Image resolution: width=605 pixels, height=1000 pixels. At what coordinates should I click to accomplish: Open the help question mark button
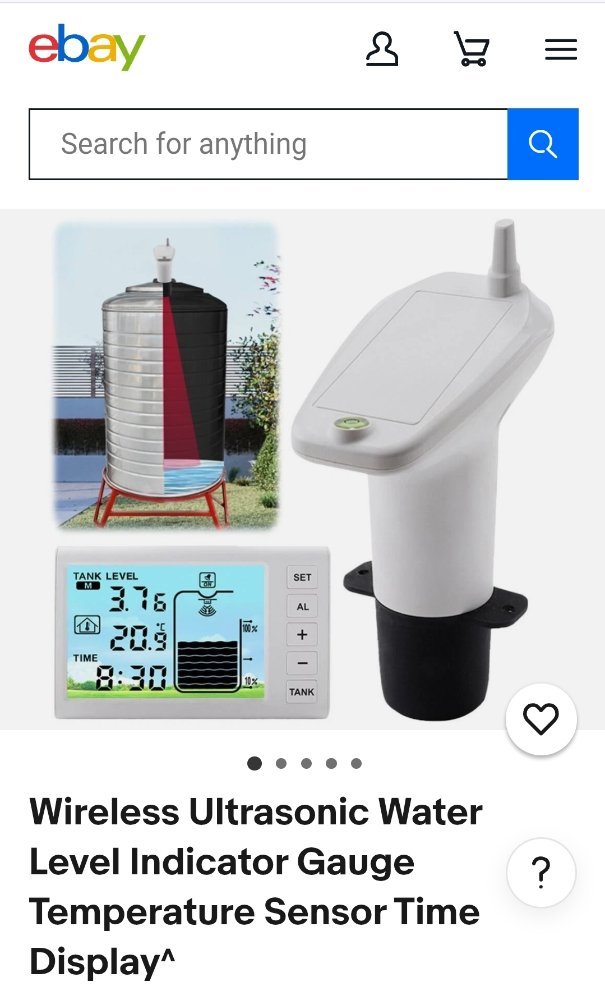[x=541, y=872]
